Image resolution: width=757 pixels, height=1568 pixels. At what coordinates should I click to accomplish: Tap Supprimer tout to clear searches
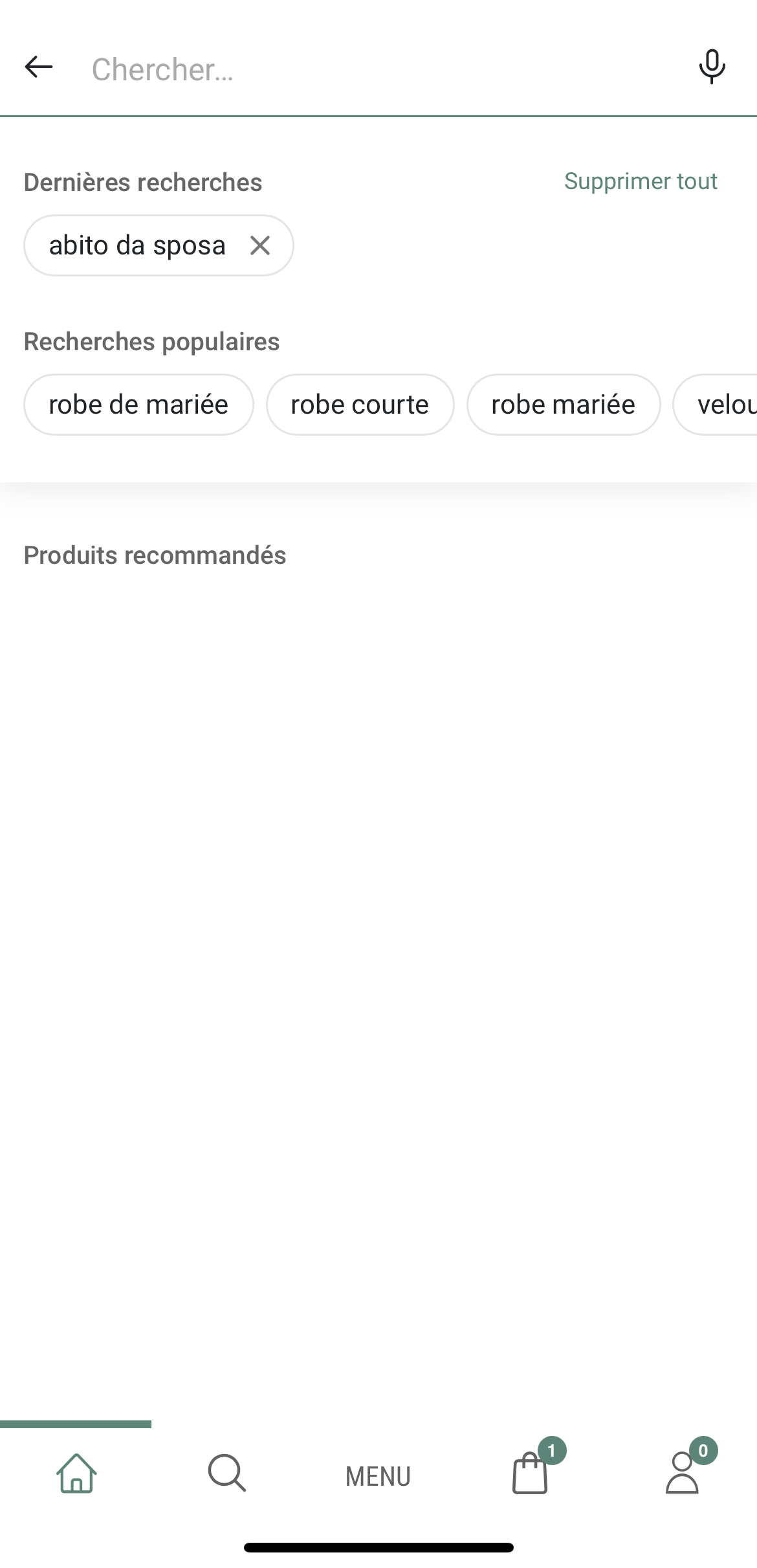[x=641, y=181]
